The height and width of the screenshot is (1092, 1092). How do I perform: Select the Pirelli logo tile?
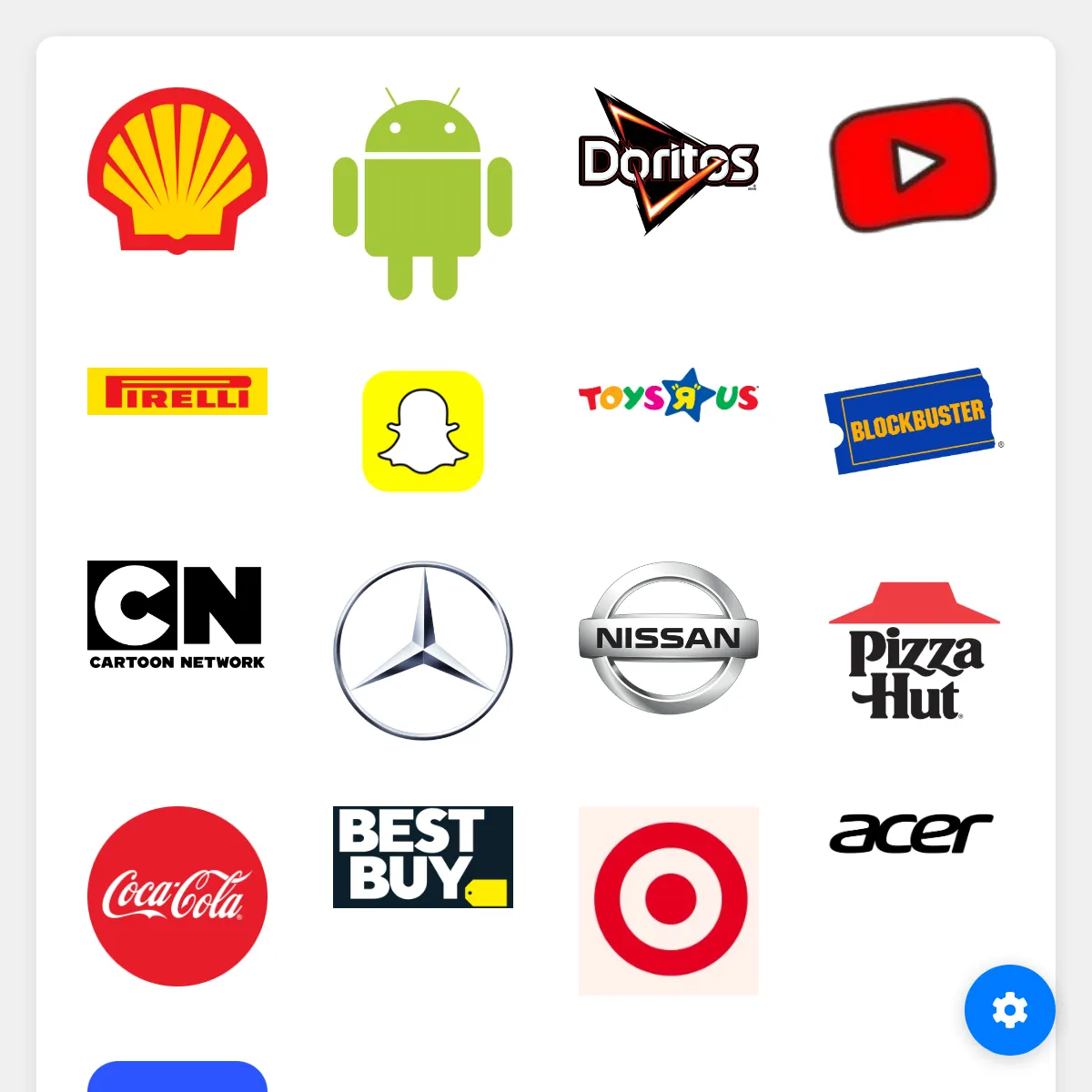tap(177, 391)
